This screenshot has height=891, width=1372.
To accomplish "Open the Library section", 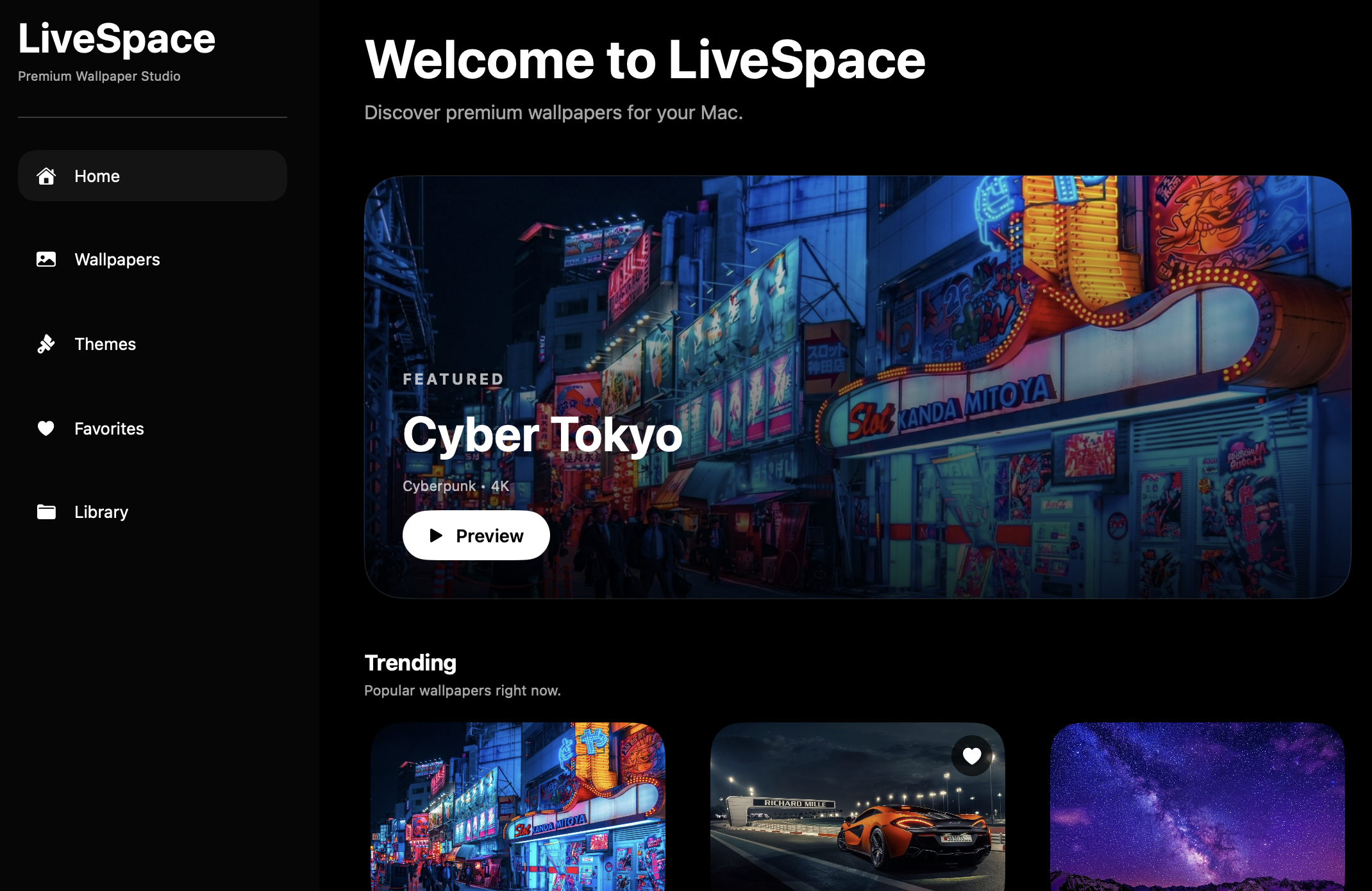I will (152, 512).
